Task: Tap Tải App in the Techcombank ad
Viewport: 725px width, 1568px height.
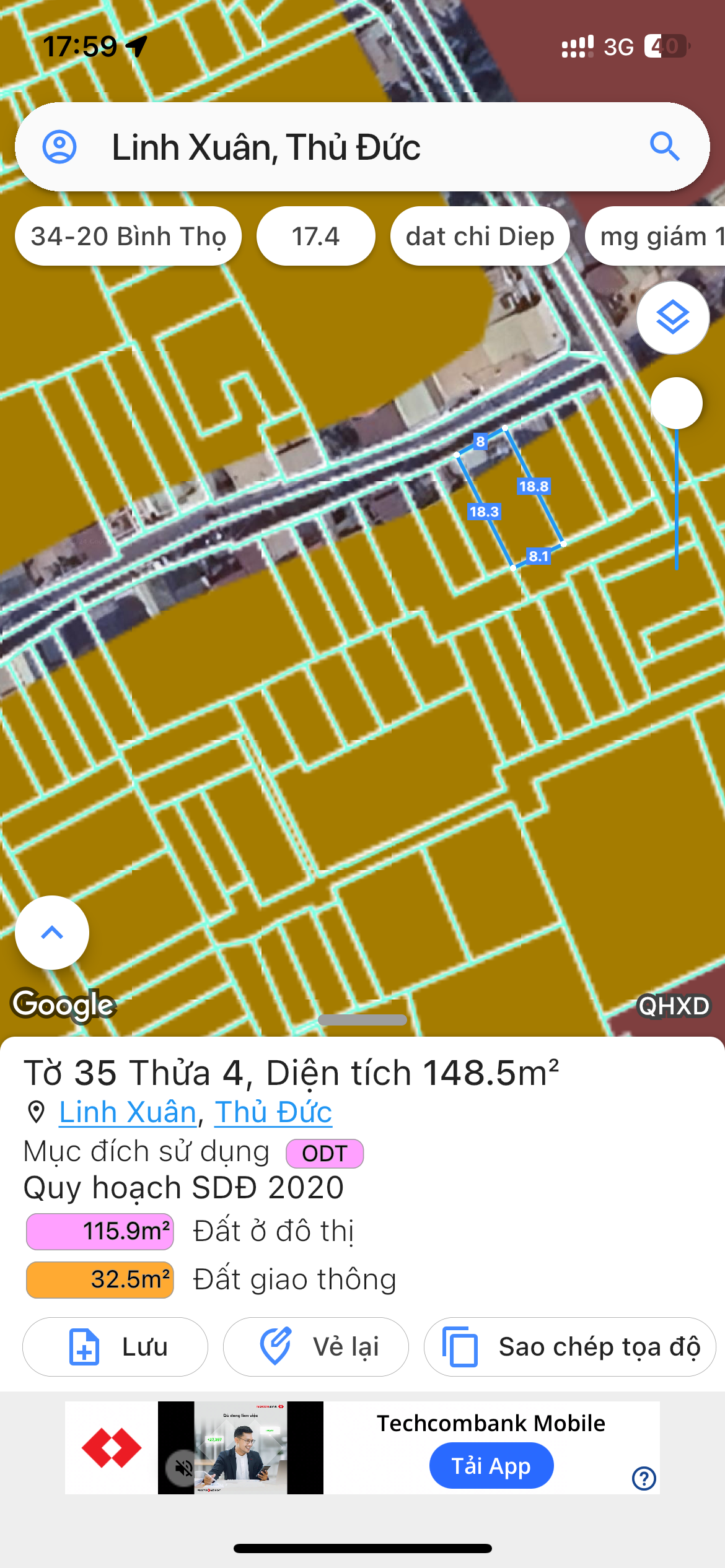Action: (x=491, y=1466)
